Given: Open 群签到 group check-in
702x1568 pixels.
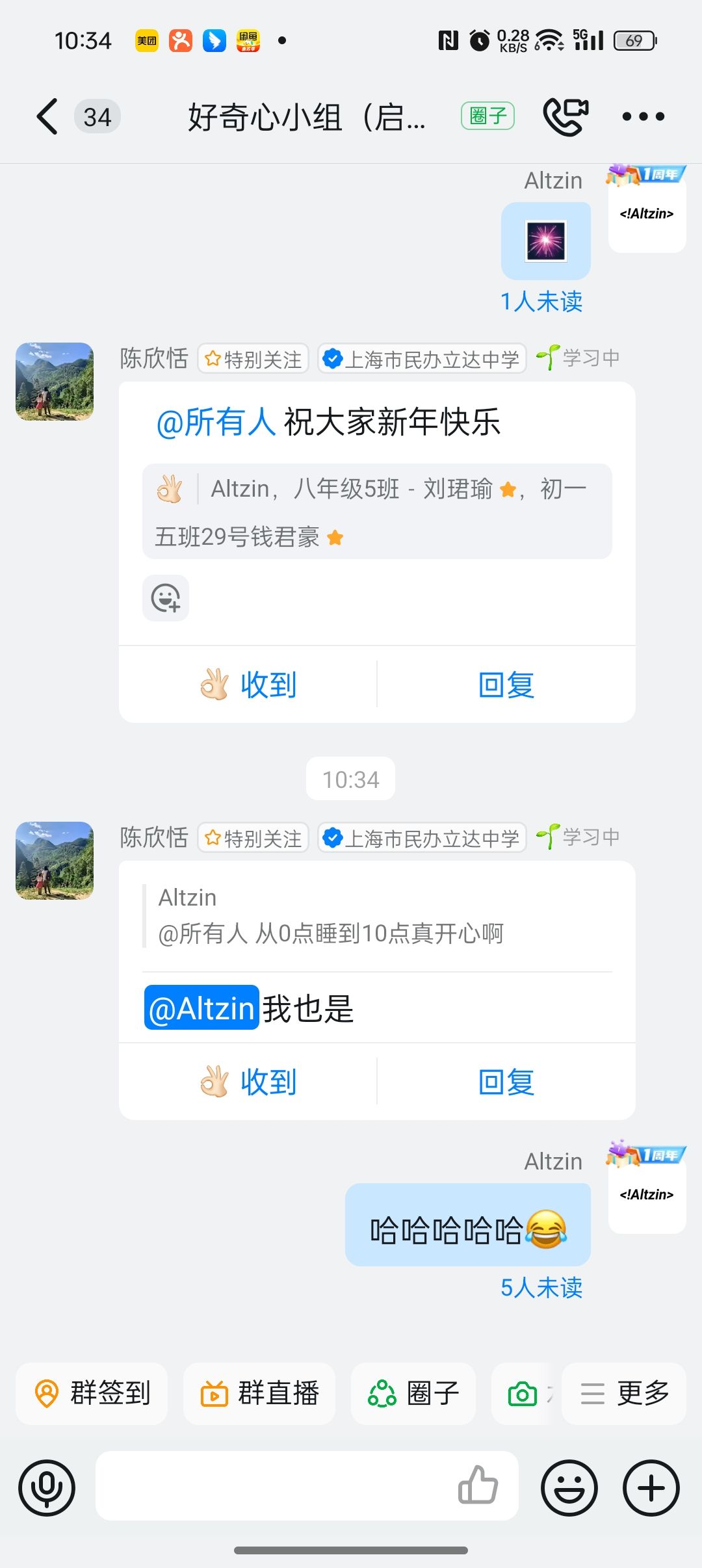Looking at the screenshot, I should [92, 1393].
